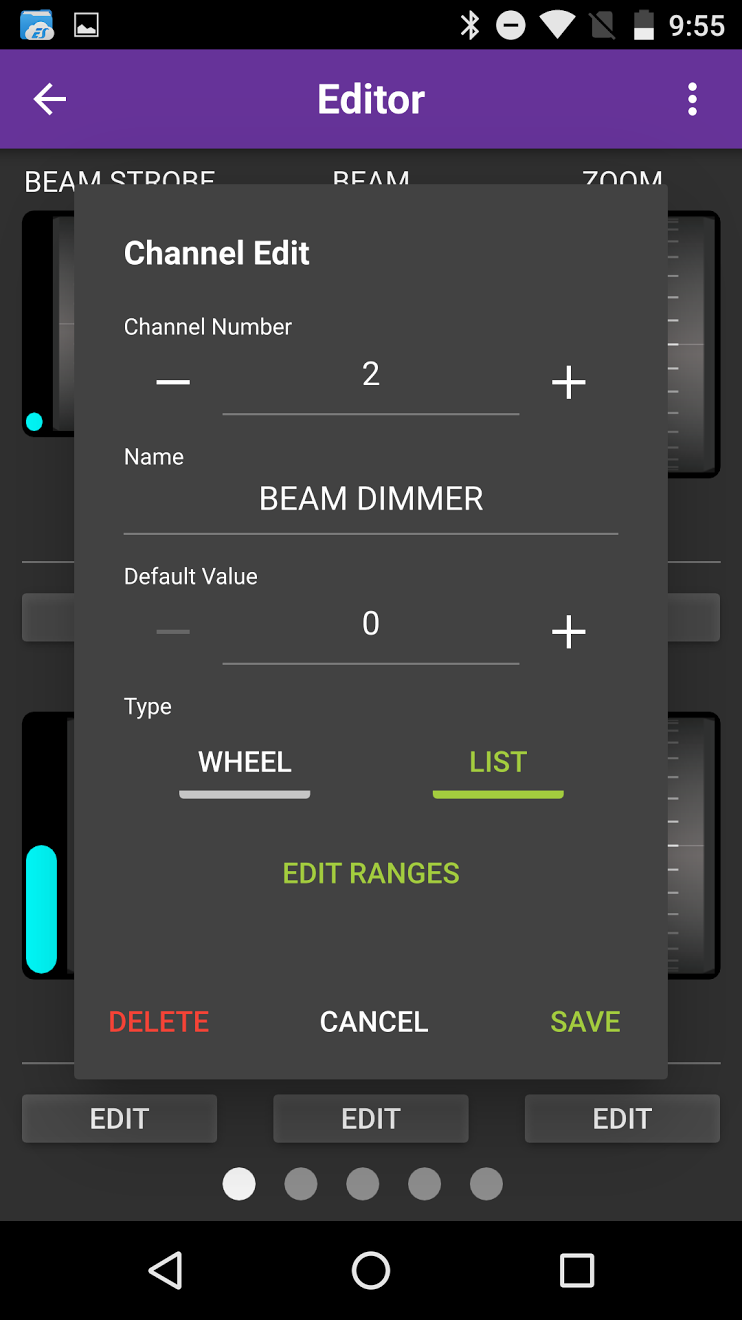Select the WHEEL type
This screenshot has height=1320, width=742.
coord(245,762)
